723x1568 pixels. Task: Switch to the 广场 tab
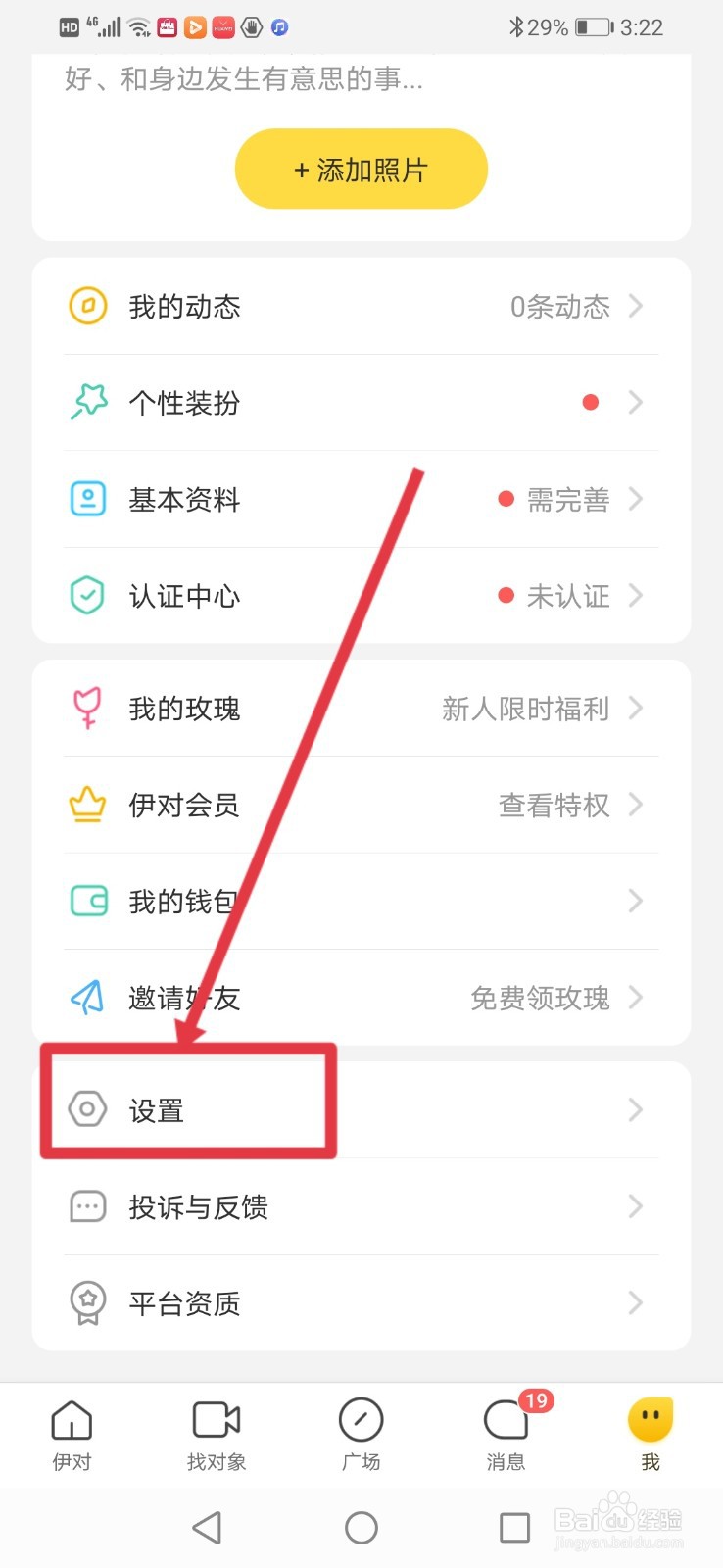click(x=361, y=1433)
